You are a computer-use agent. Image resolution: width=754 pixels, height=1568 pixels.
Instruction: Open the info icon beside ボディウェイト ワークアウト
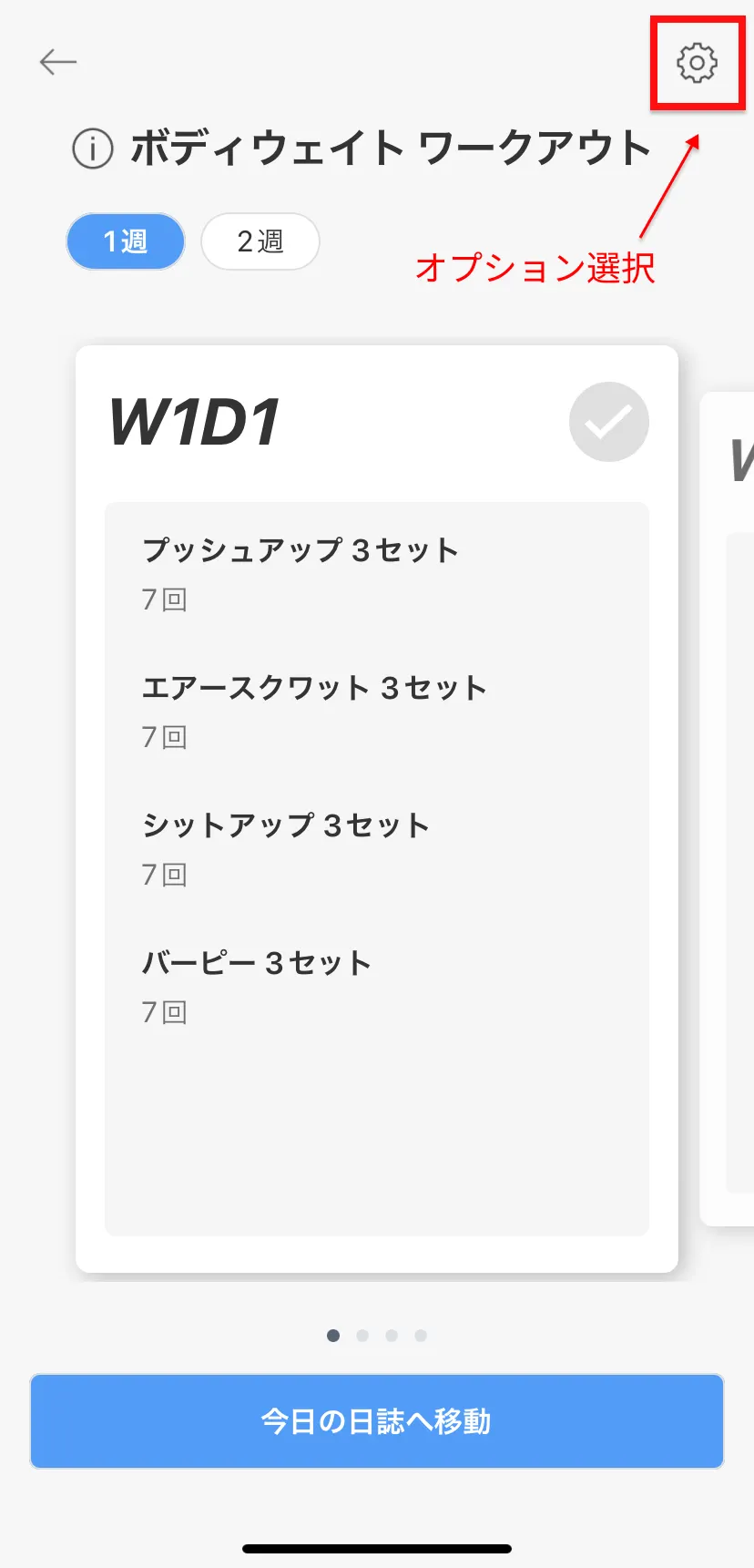point(93,149)
